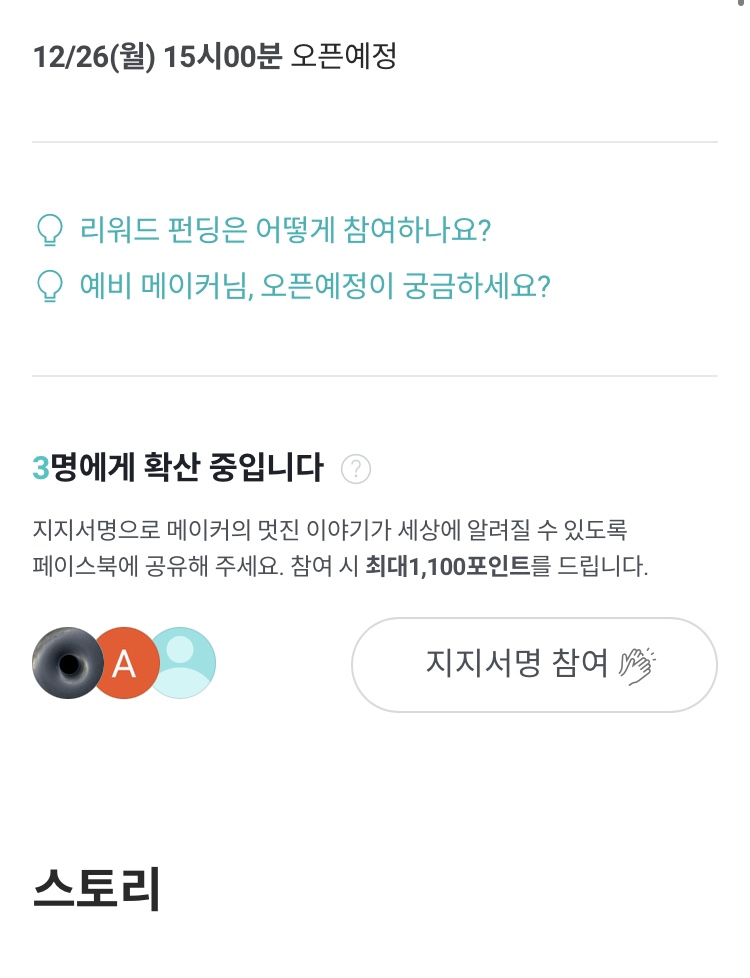Open '예비 메이커님, 오픈예정이 궁금하세요?' link
750x978 pixels.
click(315, 287)
